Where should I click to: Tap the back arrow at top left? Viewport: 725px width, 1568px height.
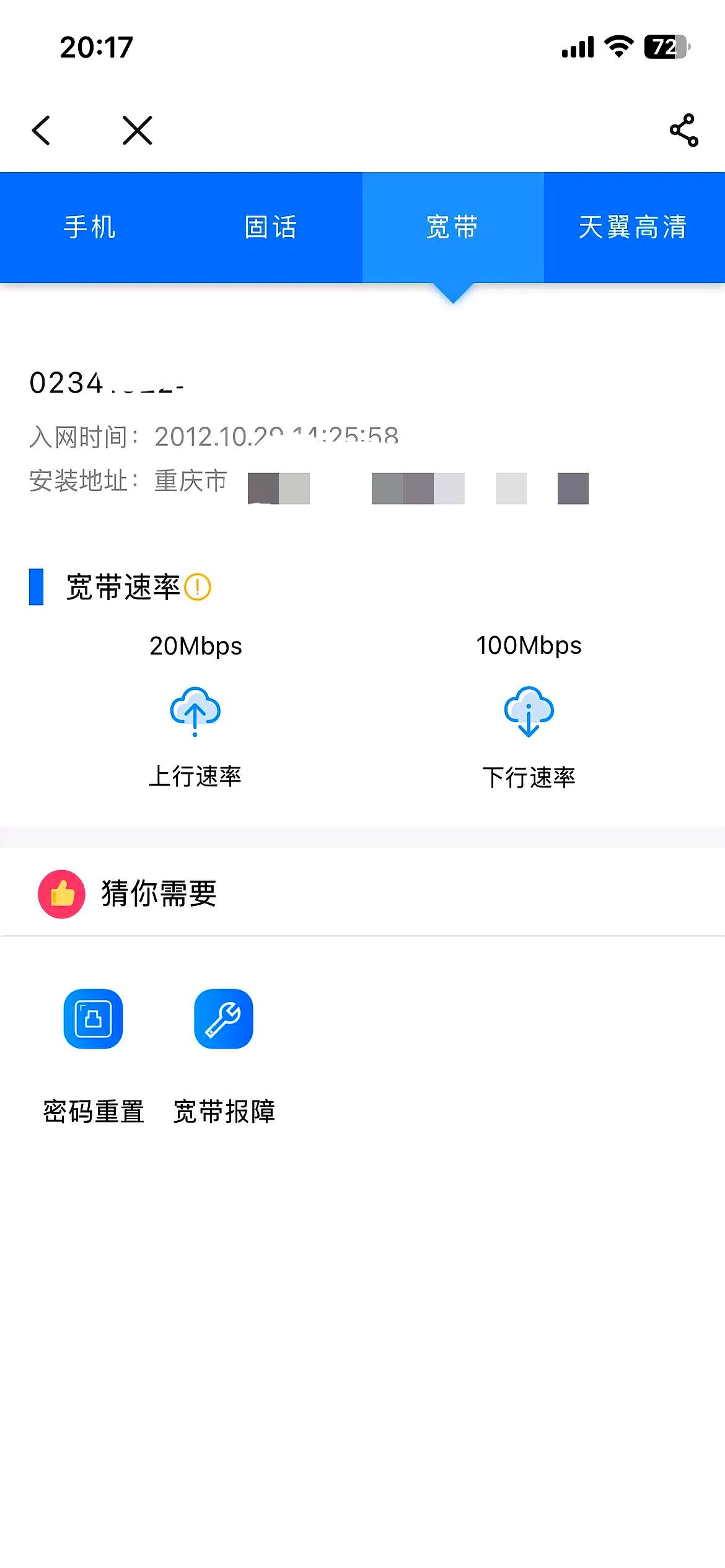click(41, 130)
